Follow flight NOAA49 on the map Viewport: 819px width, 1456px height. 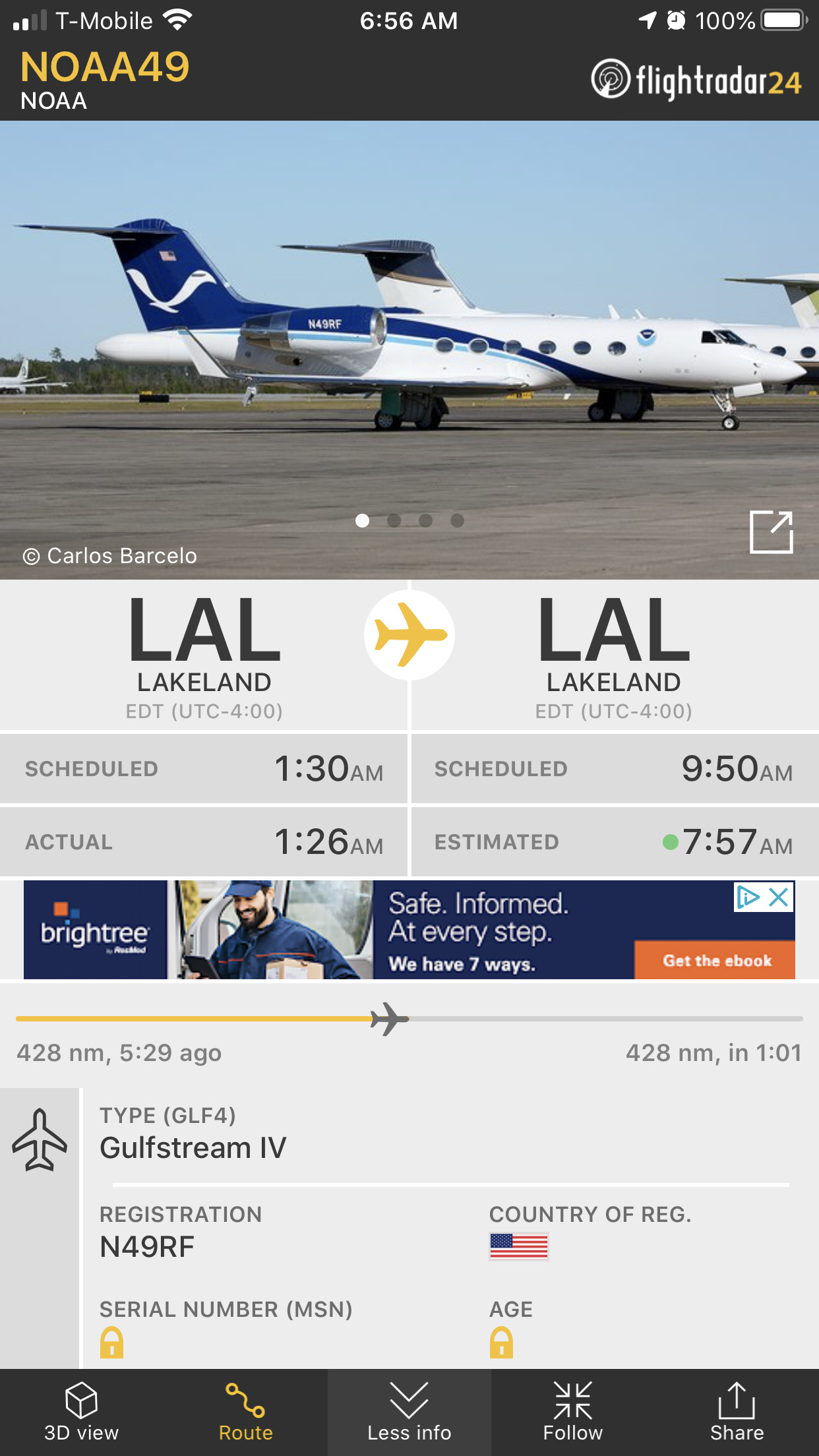click(x=572, y=1412)
